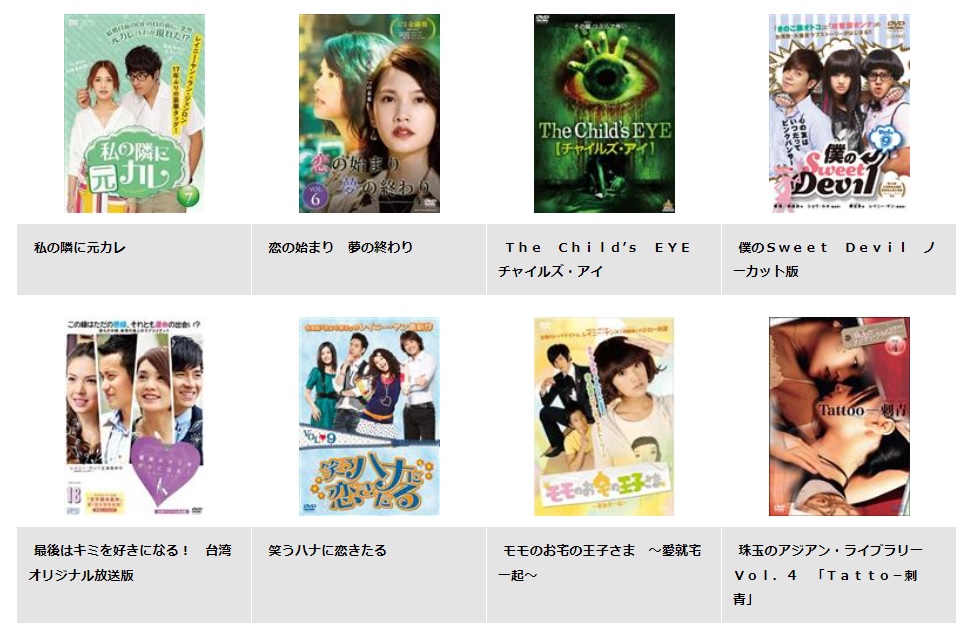Screen dimensions: 973x639
Task: Open the 私の隣に元カレ DVD cover
Action: point(134,113)
